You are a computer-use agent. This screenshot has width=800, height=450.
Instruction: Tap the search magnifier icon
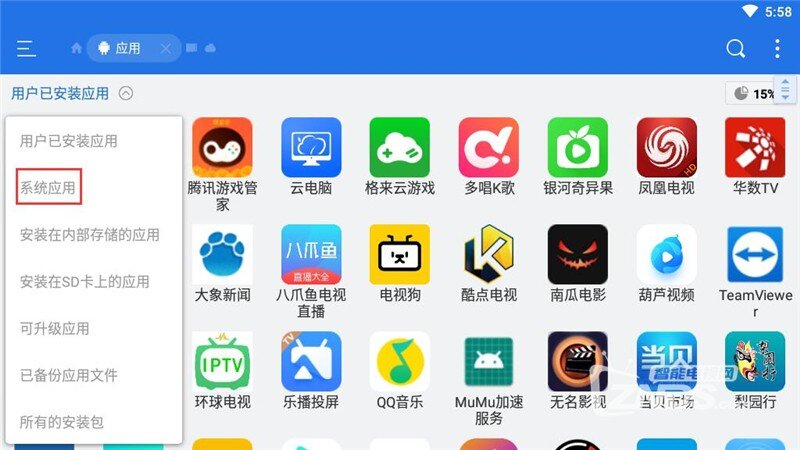(735, 49)
